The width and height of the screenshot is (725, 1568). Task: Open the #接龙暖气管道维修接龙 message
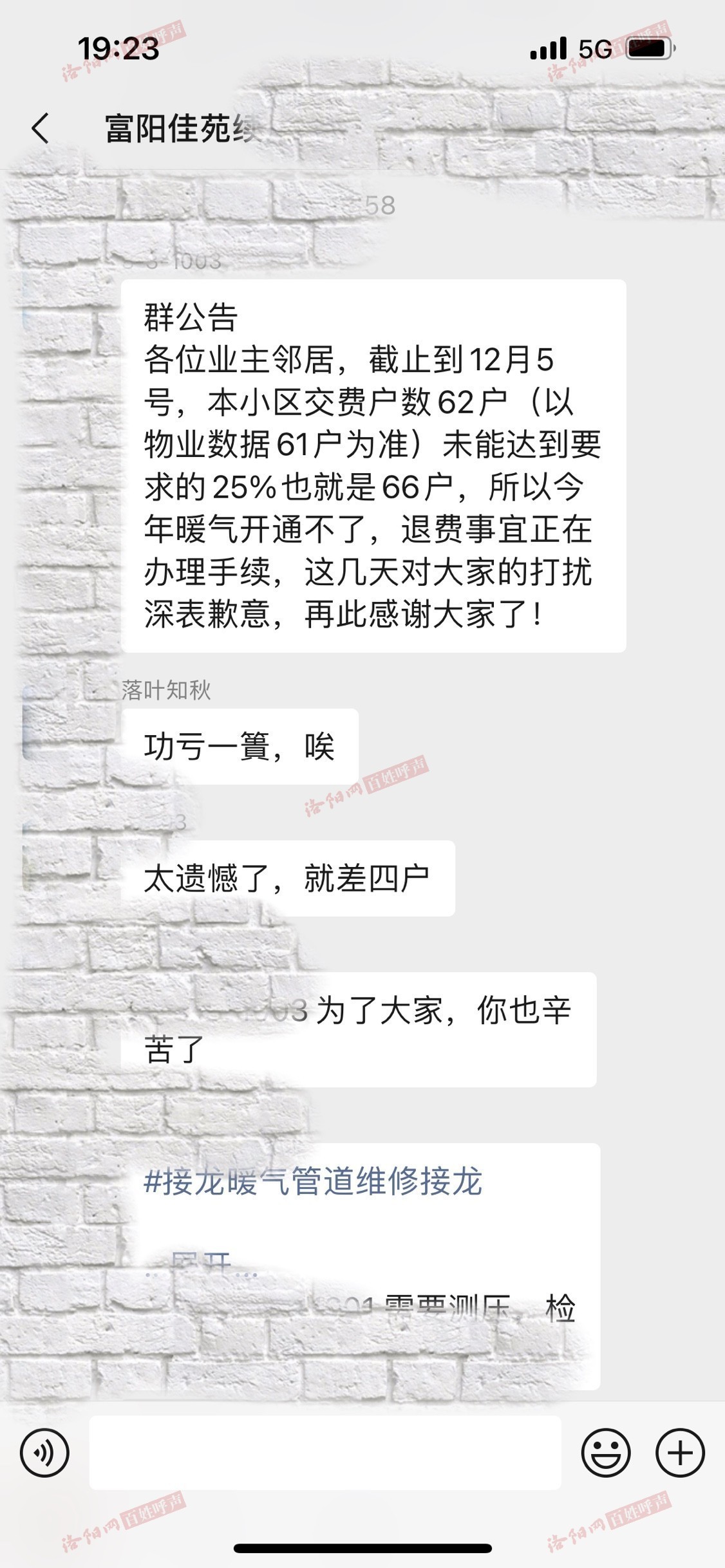tap(313, 1182)
